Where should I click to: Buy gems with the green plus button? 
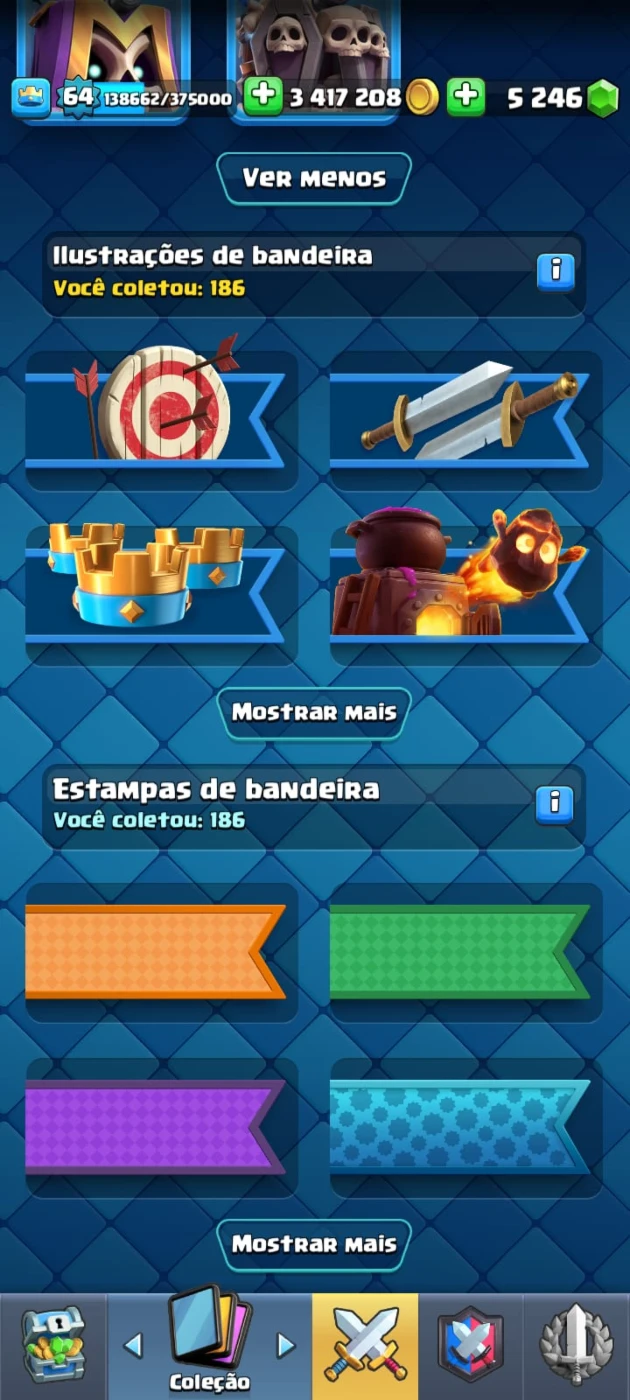[x=465, y=97]
